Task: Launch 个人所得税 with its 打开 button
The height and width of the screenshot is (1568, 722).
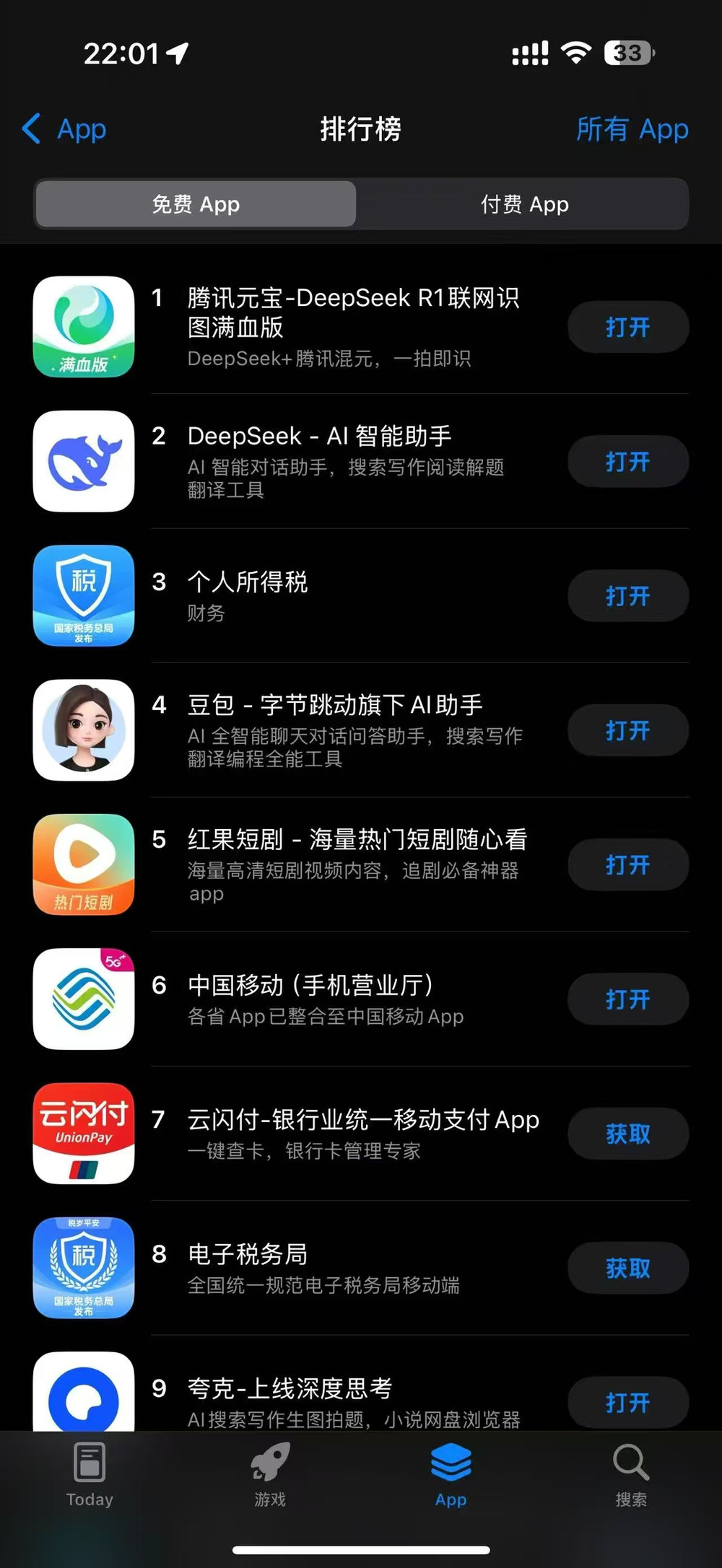Action: [x=627, y=596]
